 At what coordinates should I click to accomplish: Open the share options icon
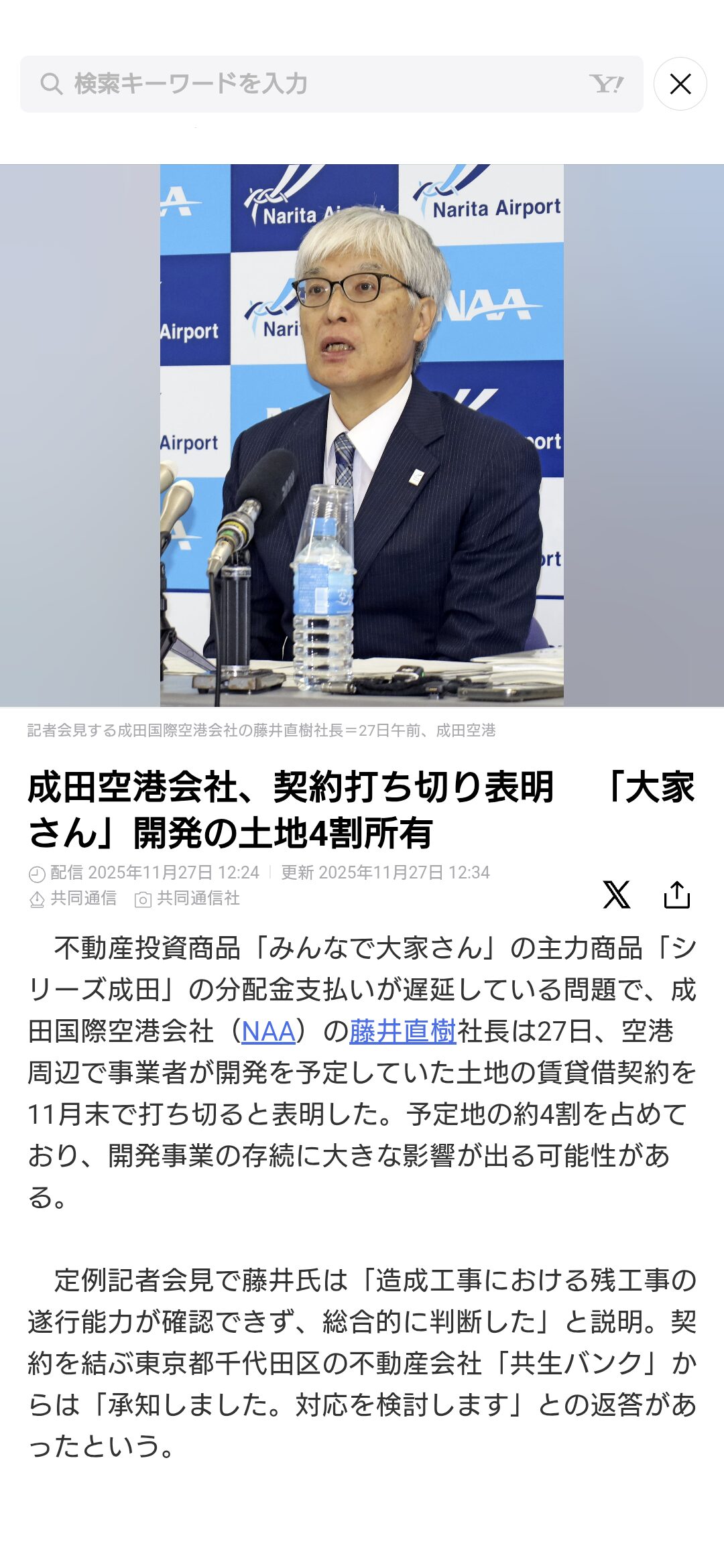[676, 895]
